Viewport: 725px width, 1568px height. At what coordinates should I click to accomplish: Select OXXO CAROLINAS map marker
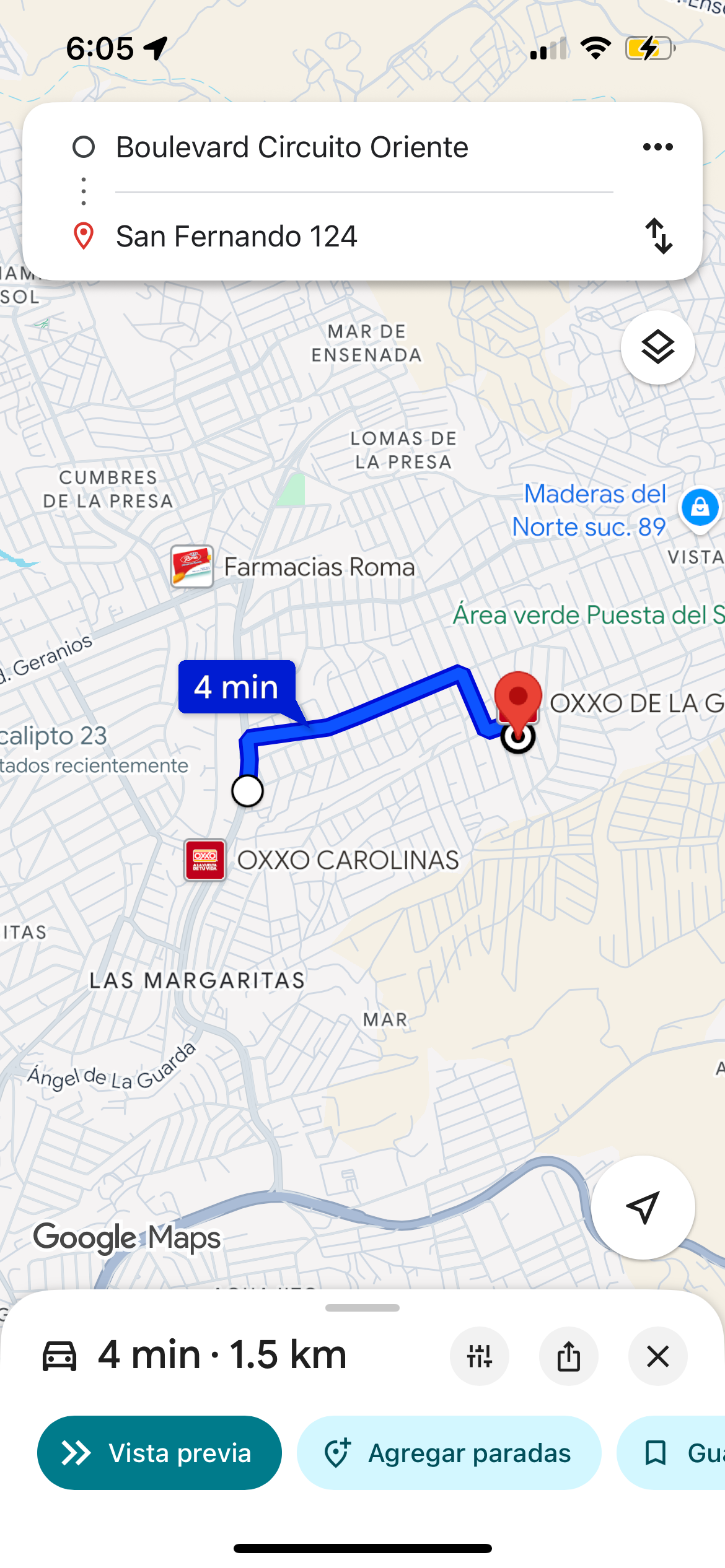[205, 860]
